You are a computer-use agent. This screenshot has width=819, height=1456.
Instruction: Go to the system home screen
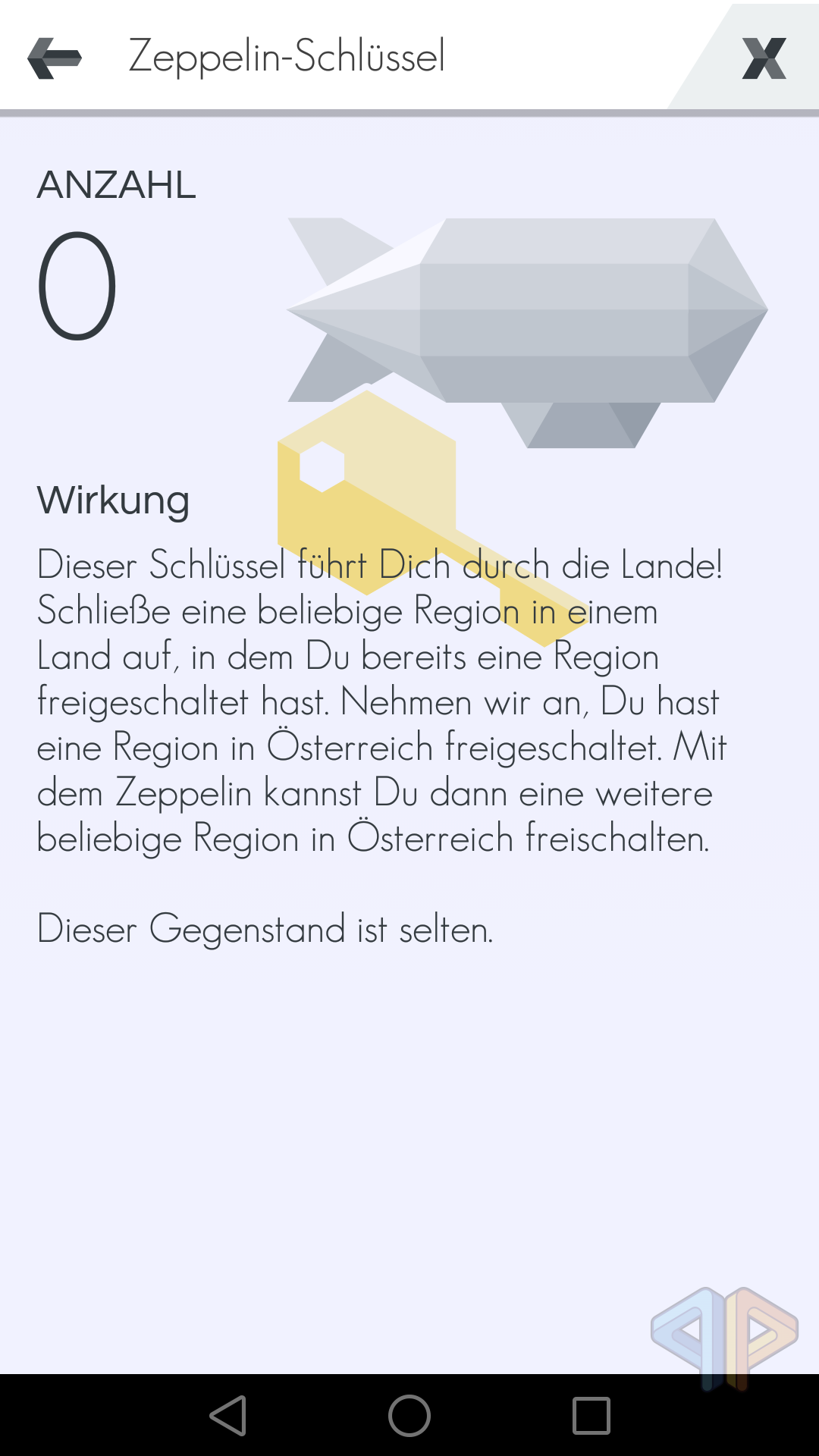tap(409, 1415)
